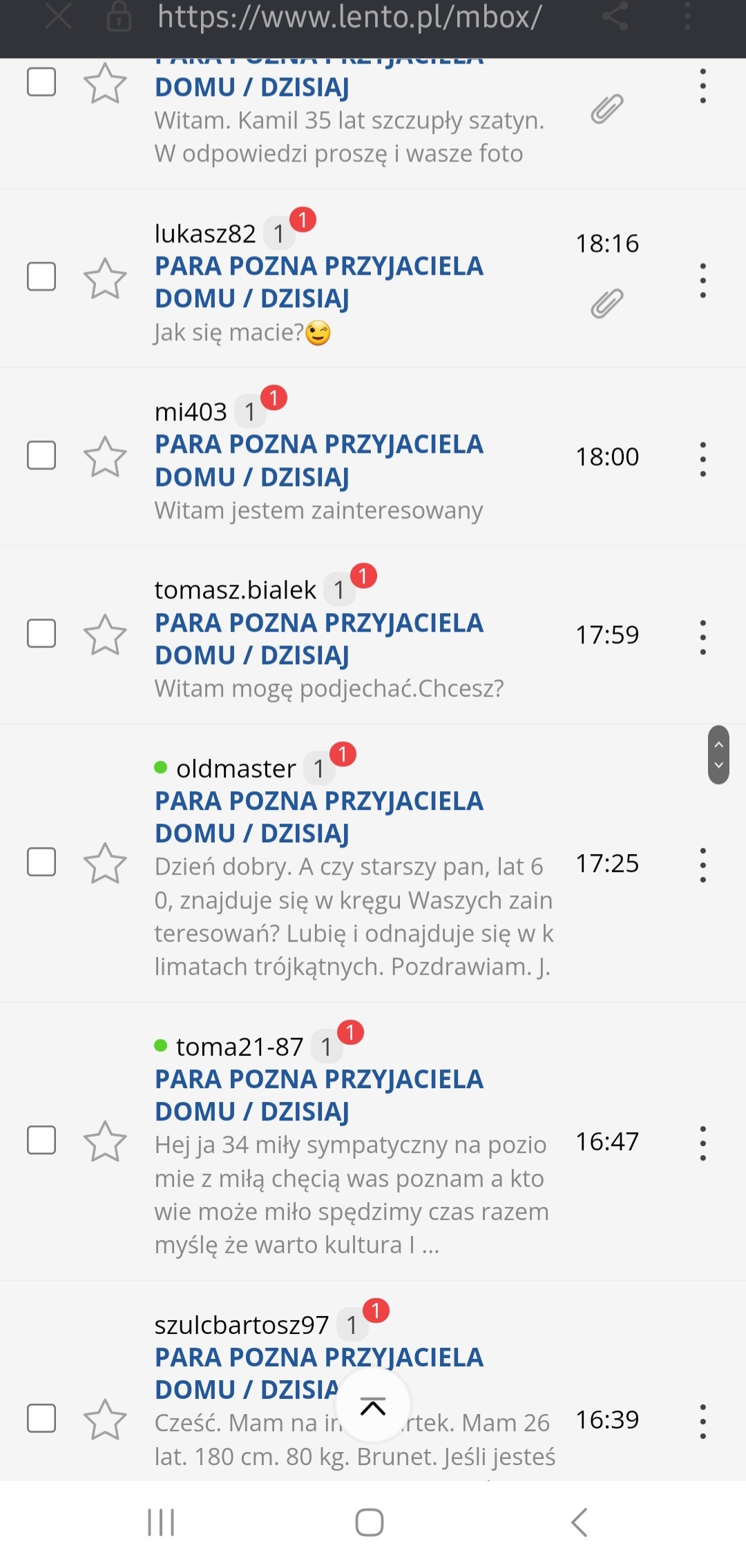Check the box next to tomasz.bialek's message
This screenshot has width=746, height=1568.
(x=41, y=634)
